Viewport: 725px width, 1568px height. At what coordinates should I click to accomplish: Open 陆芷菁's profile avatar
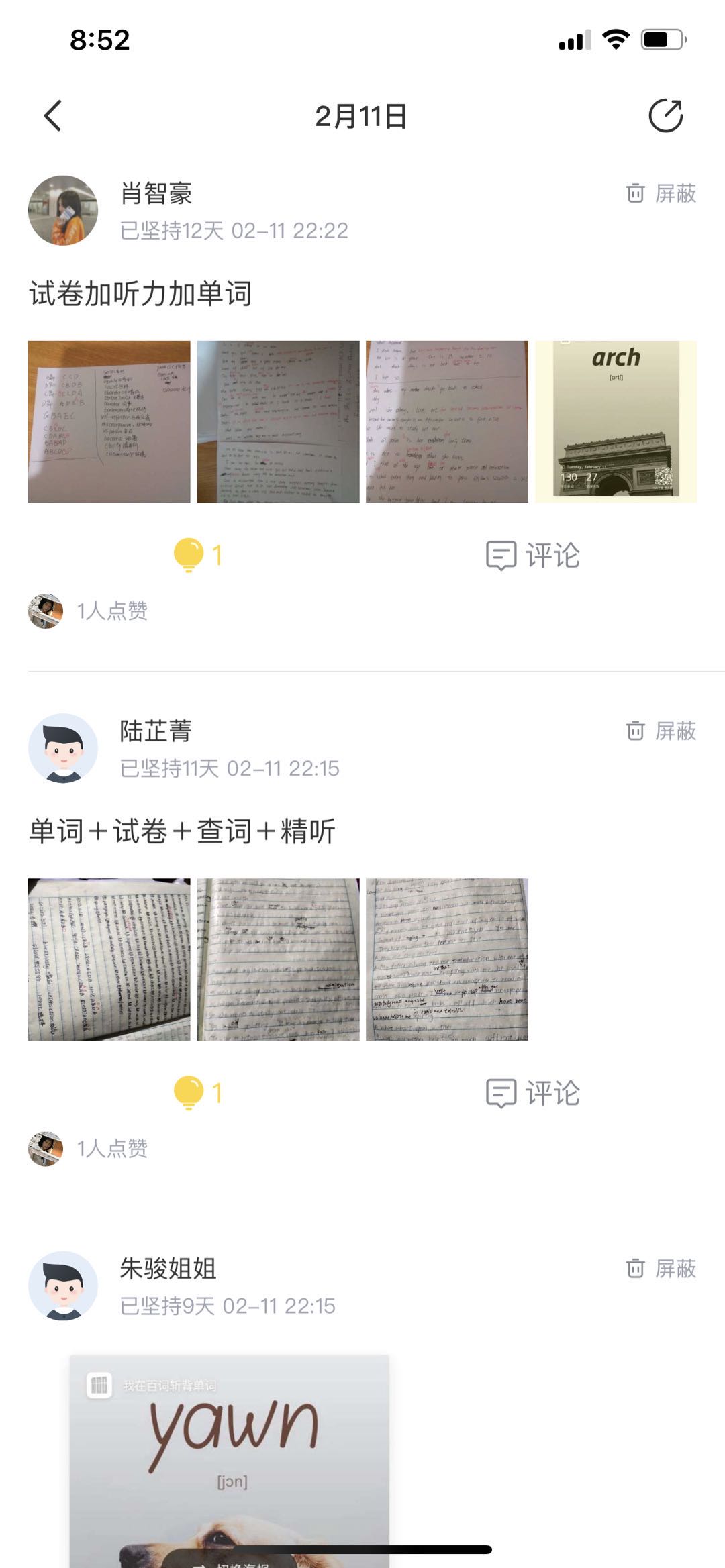tap(63, 748)
